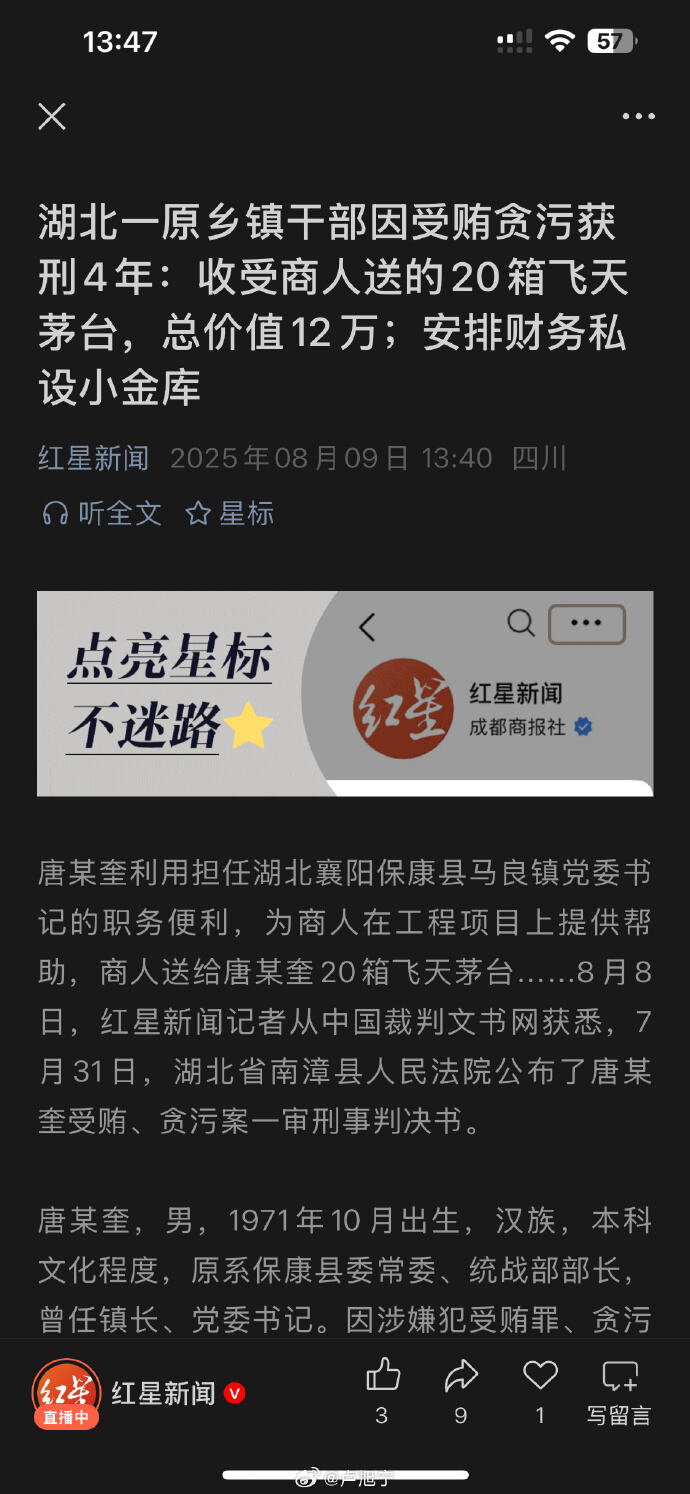Open the 点亮星标不迷路 banner image
Viewport: 690px width, 1494px height.
(345, 693)
